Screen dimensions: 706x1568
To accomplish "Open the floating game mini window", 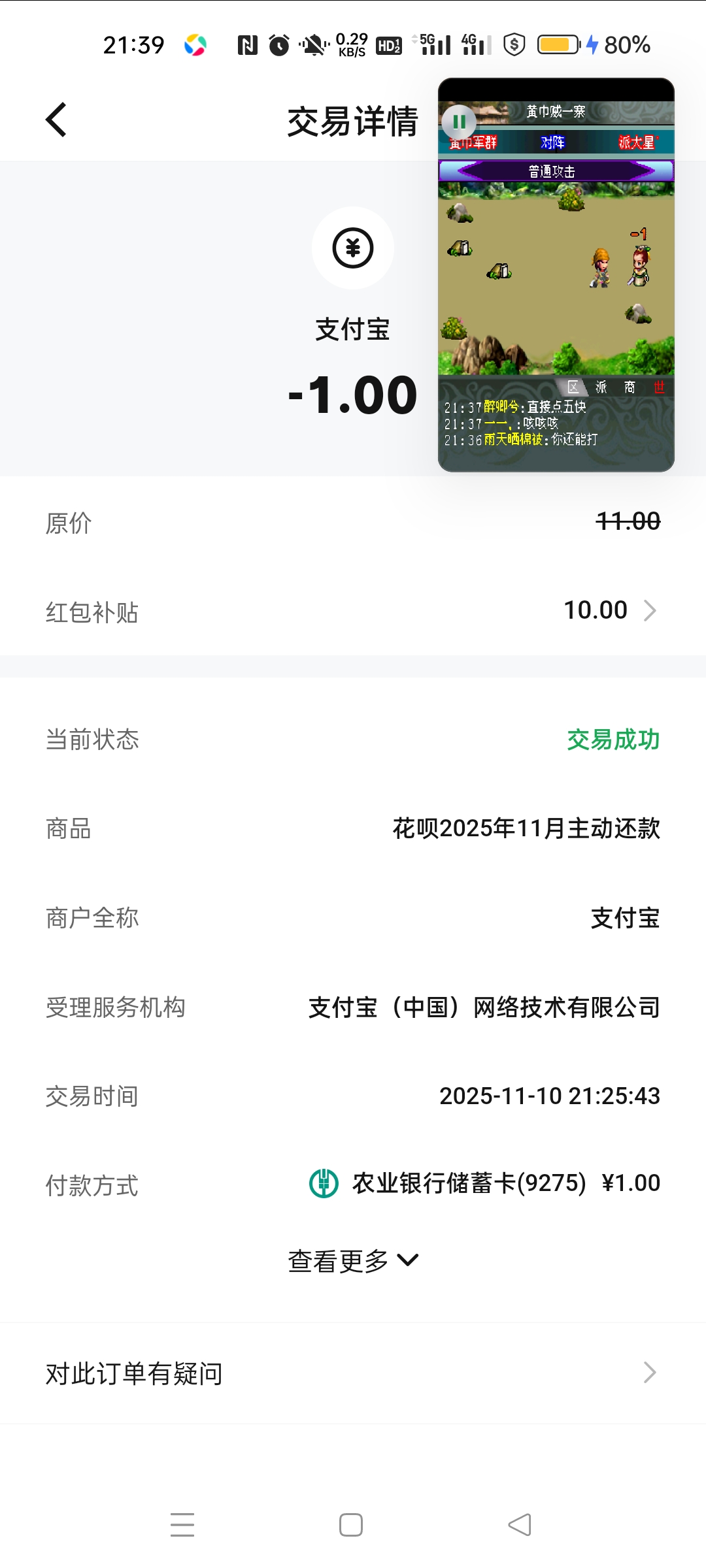I will 556,281.
